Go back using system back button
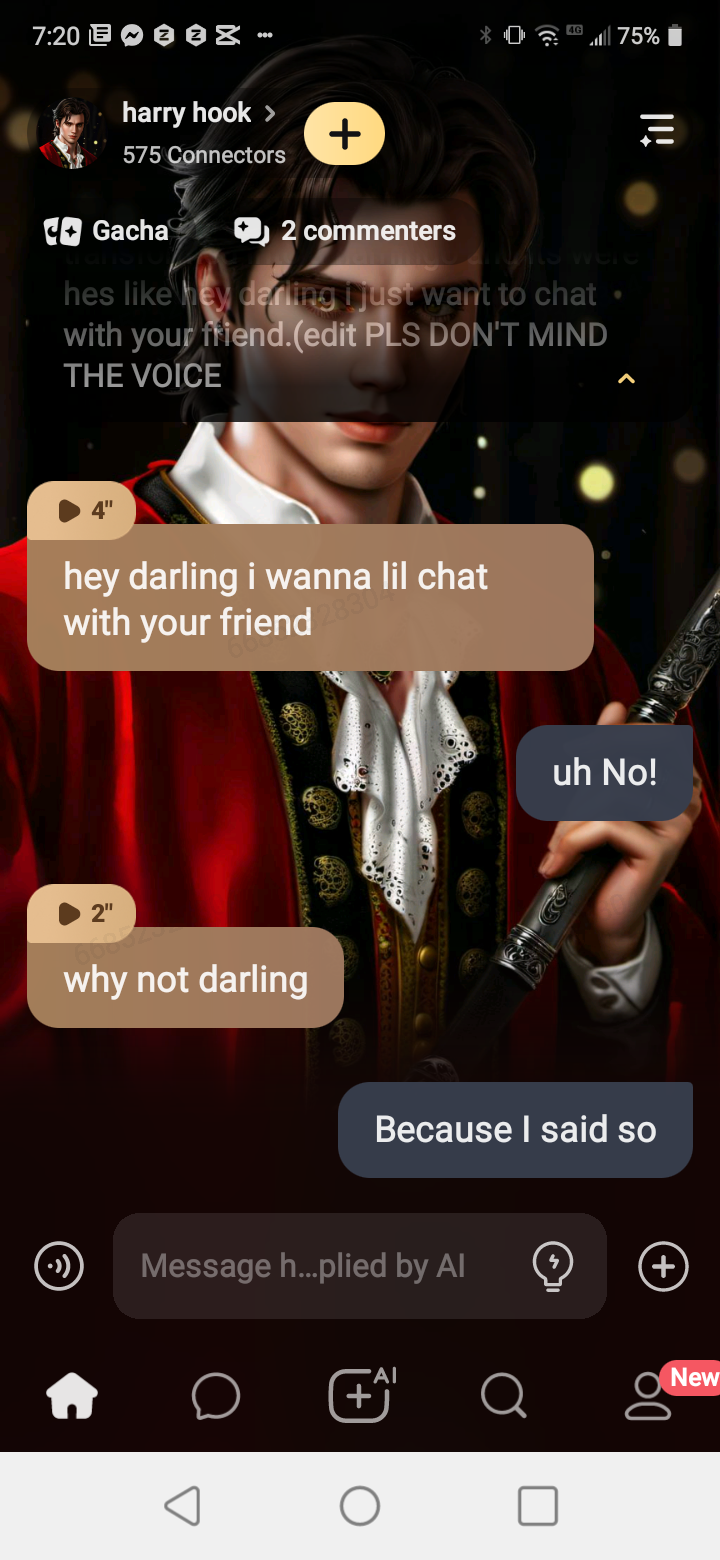This screenshot has width=720, height=1560. 182,1506
